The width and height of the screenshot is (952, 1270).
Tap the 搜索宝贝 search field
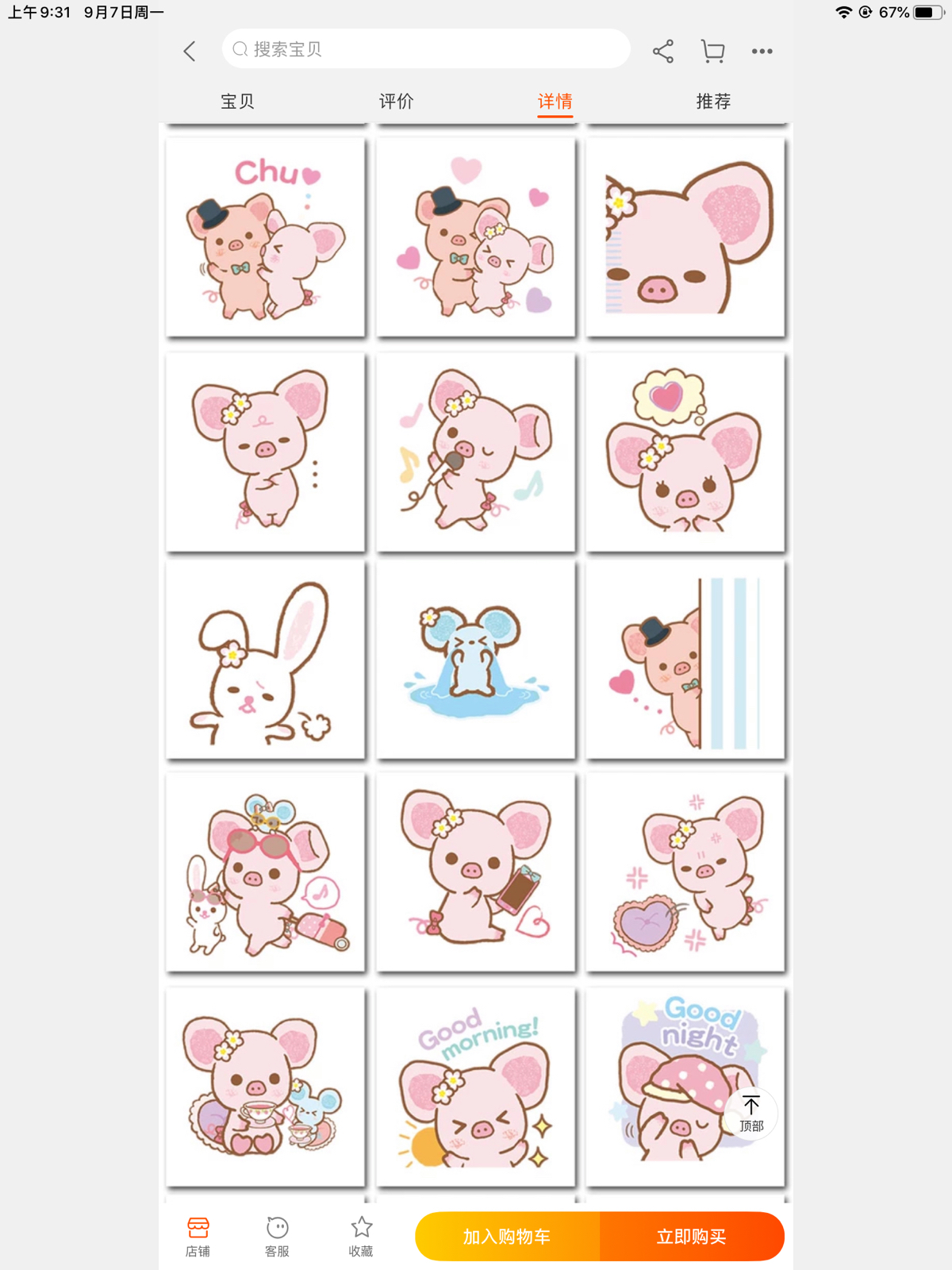point(426,49)
